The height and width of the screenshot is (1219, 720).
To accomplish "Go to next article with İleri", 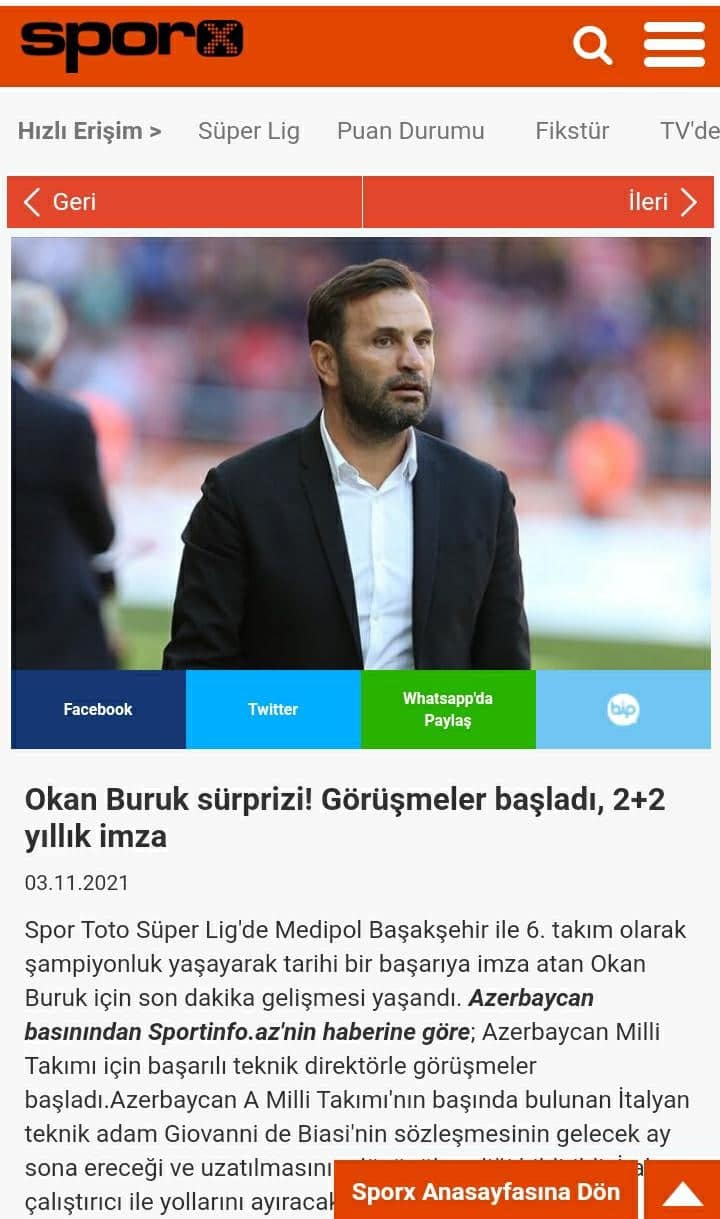I will tap(538, 202).
